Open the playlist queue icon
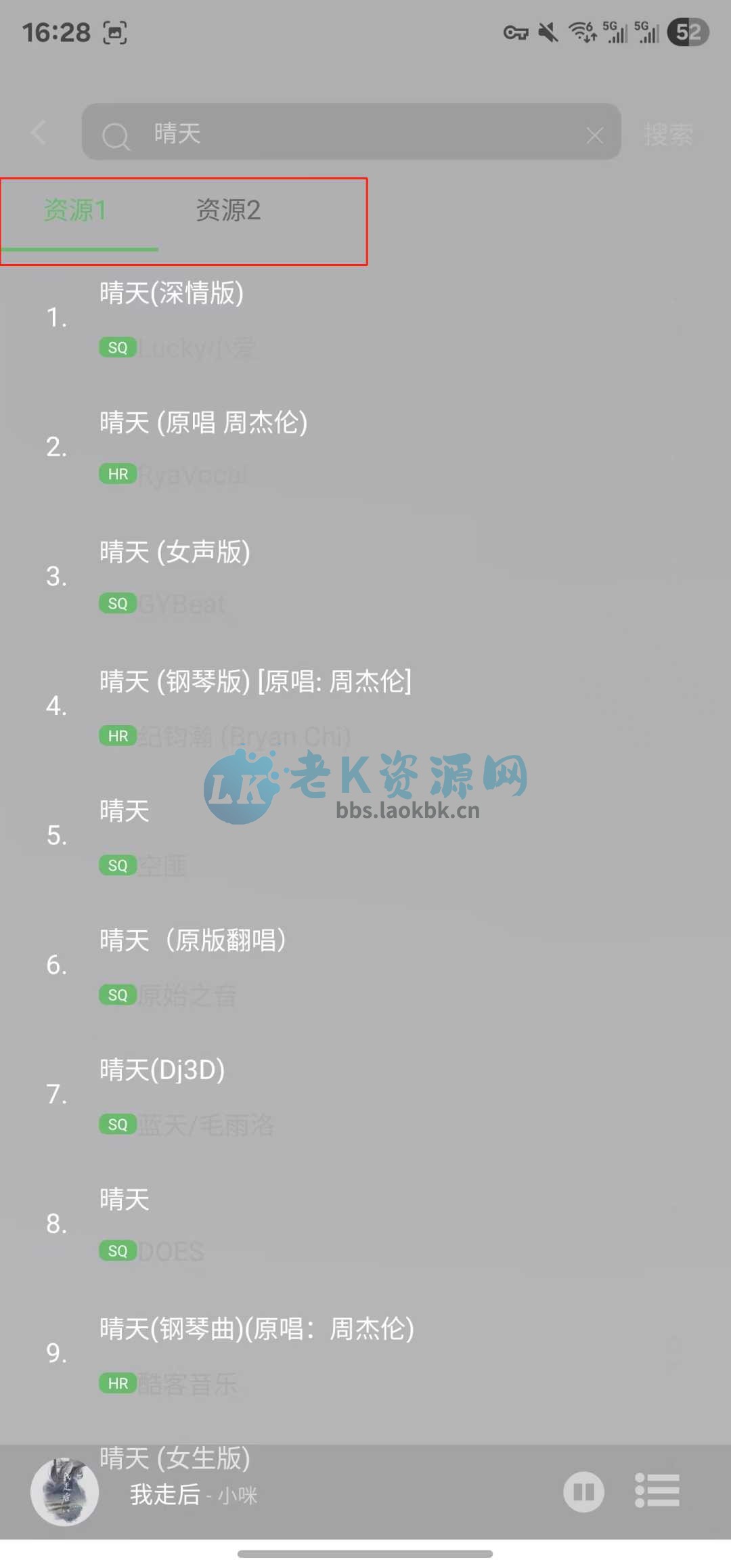 657,1491
